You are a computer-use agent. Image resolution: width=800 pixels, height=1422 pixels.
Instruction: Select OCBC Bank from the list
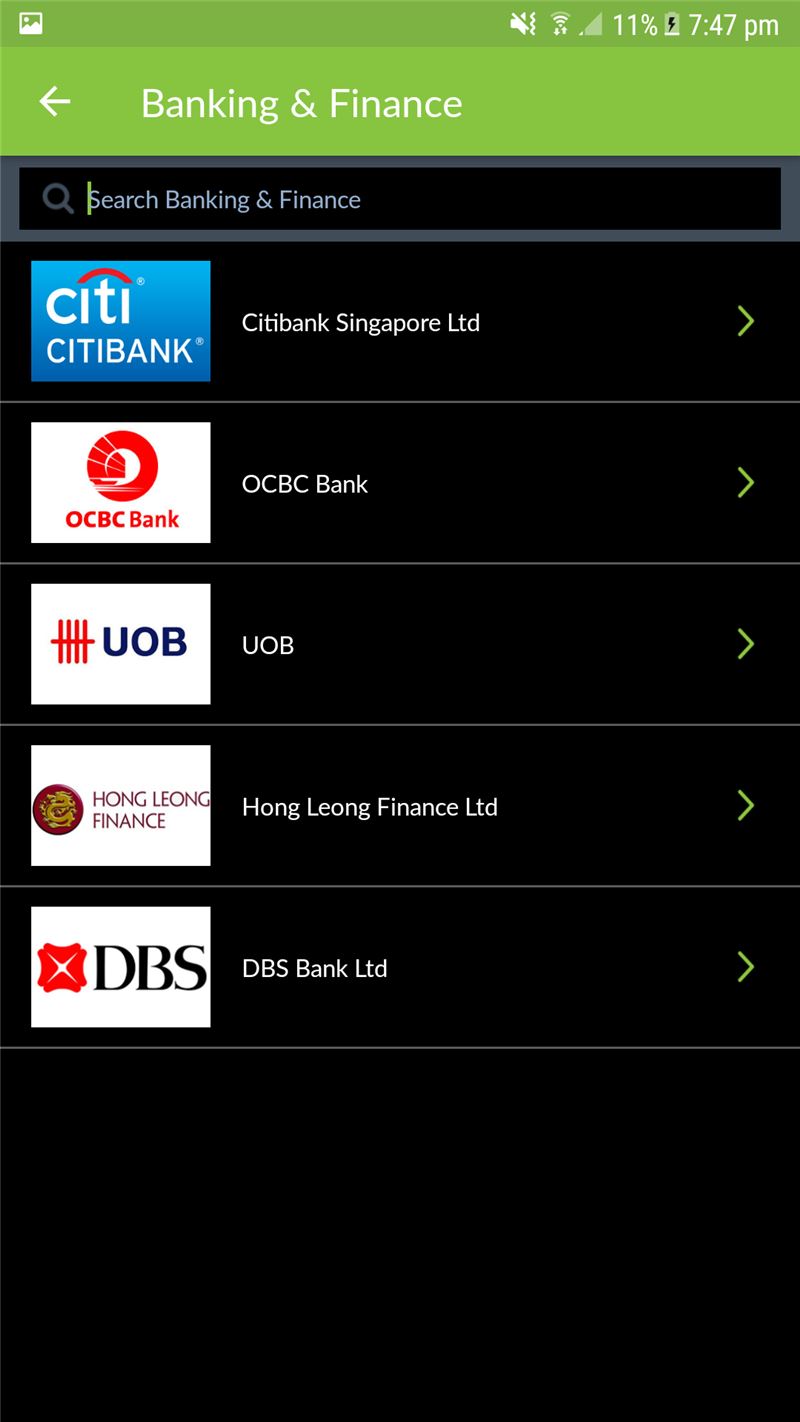click(400, 483)
